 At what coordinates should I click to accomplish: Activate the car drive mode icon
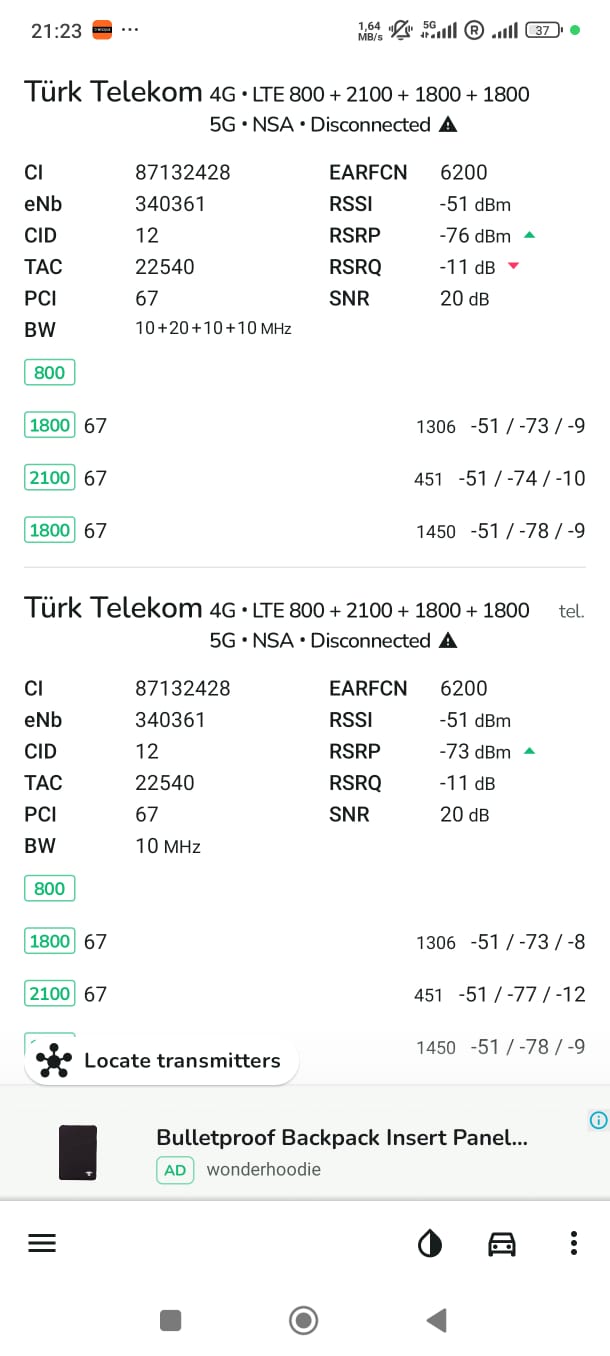(502, 1243)
